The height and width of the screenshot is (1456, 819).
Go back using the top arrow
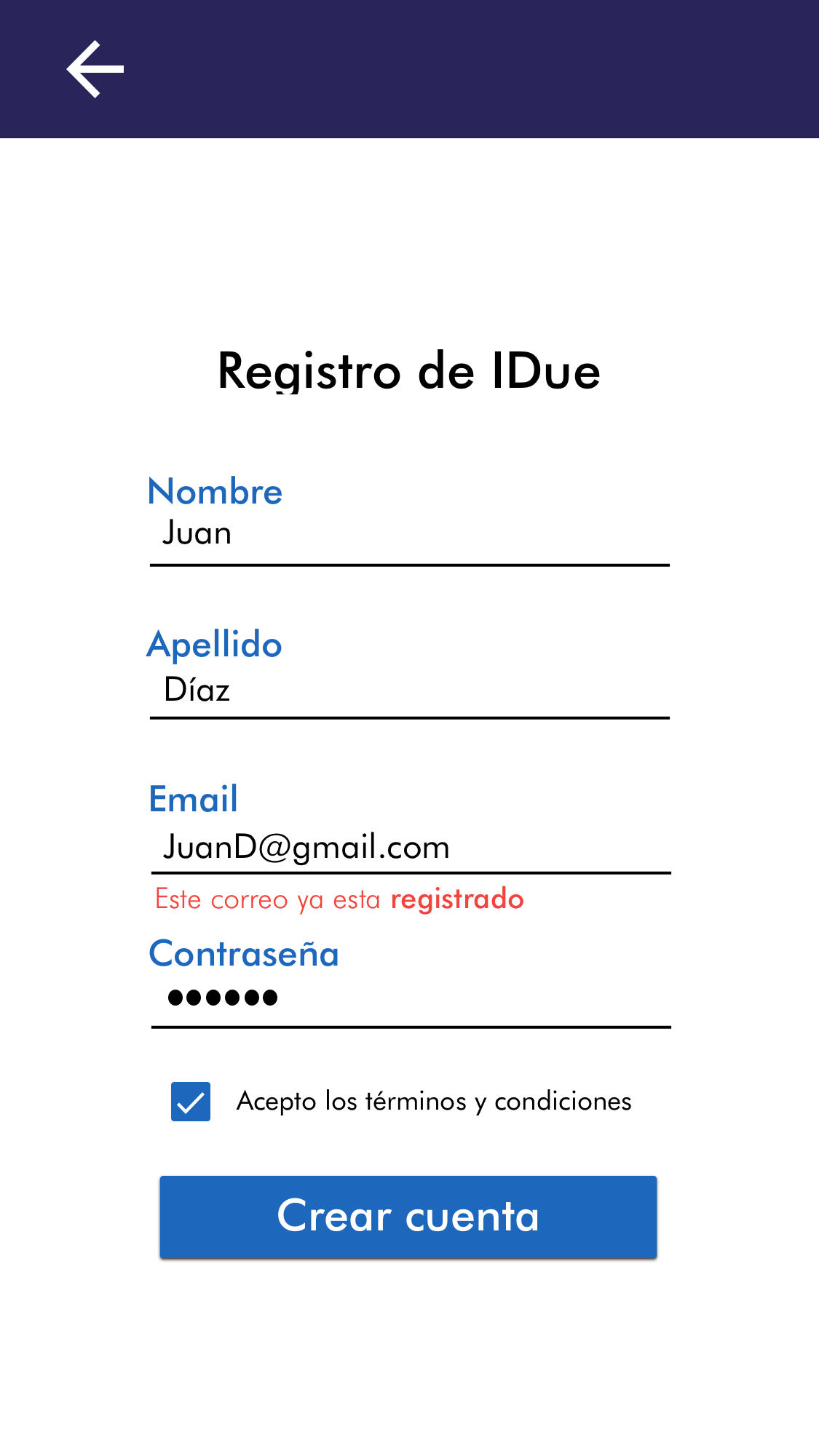click(x=95, y=69)
